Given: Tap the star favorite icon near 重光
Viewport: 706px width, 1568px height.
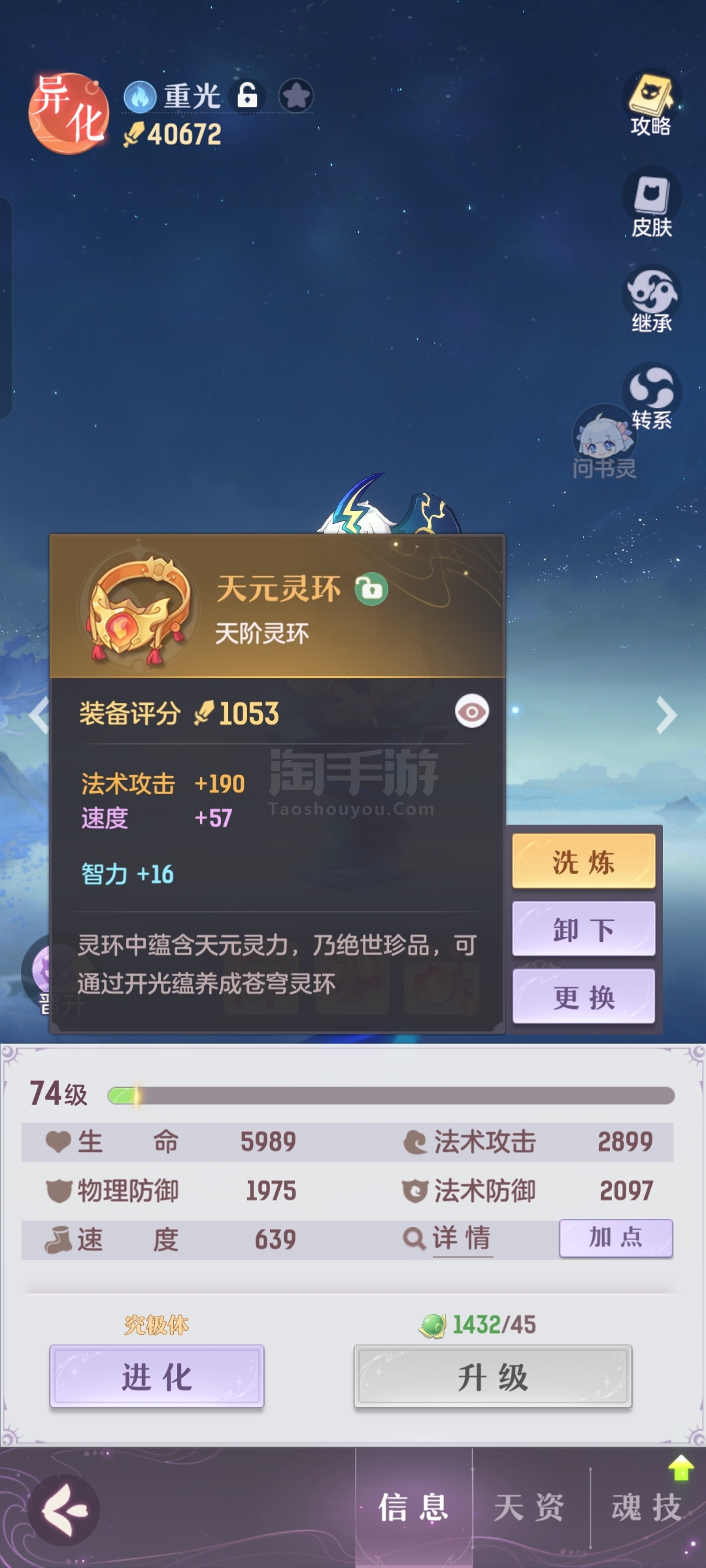Looking at the screenshot, I should click(296, 96).
